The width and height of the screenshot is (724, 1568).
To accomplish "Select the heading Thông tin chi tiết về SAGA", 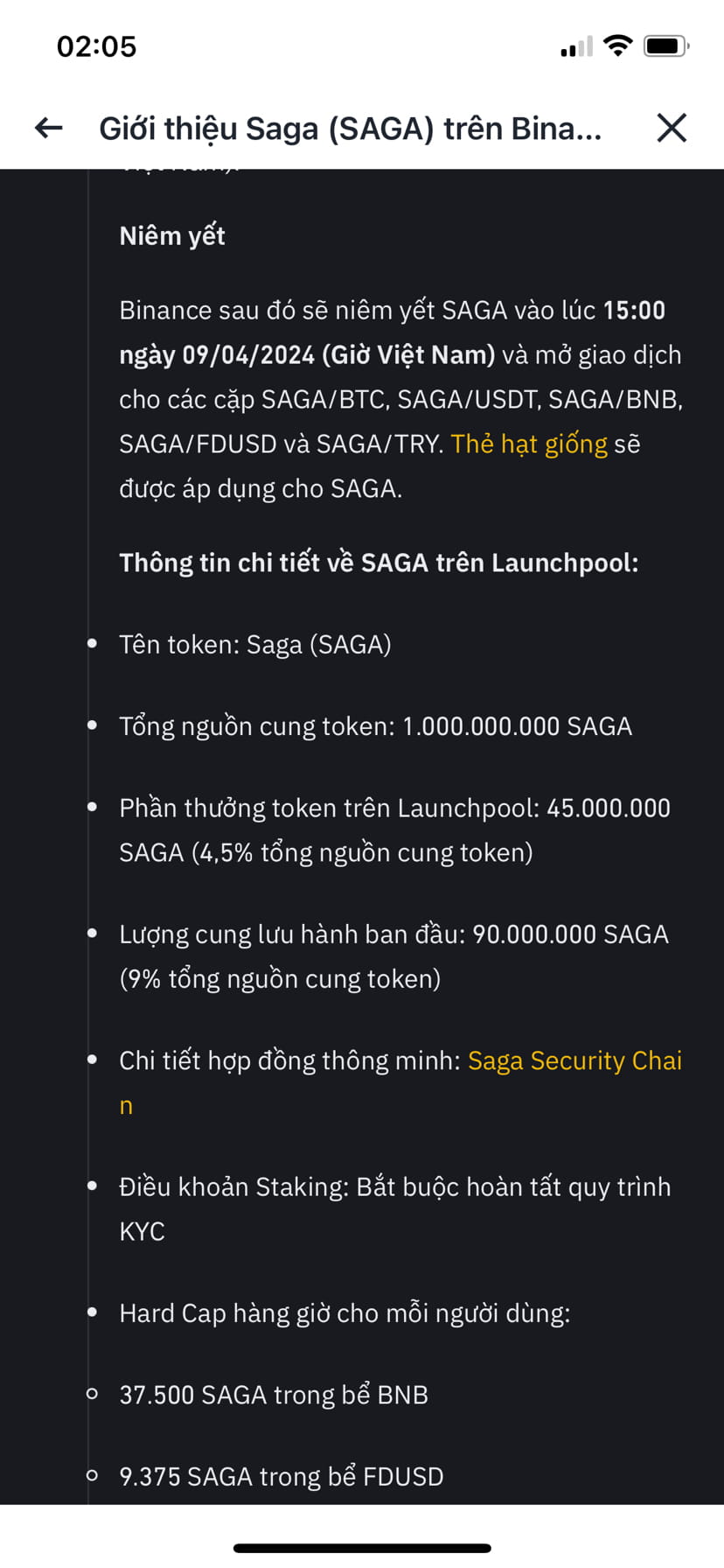I will [x=379, y=563].
